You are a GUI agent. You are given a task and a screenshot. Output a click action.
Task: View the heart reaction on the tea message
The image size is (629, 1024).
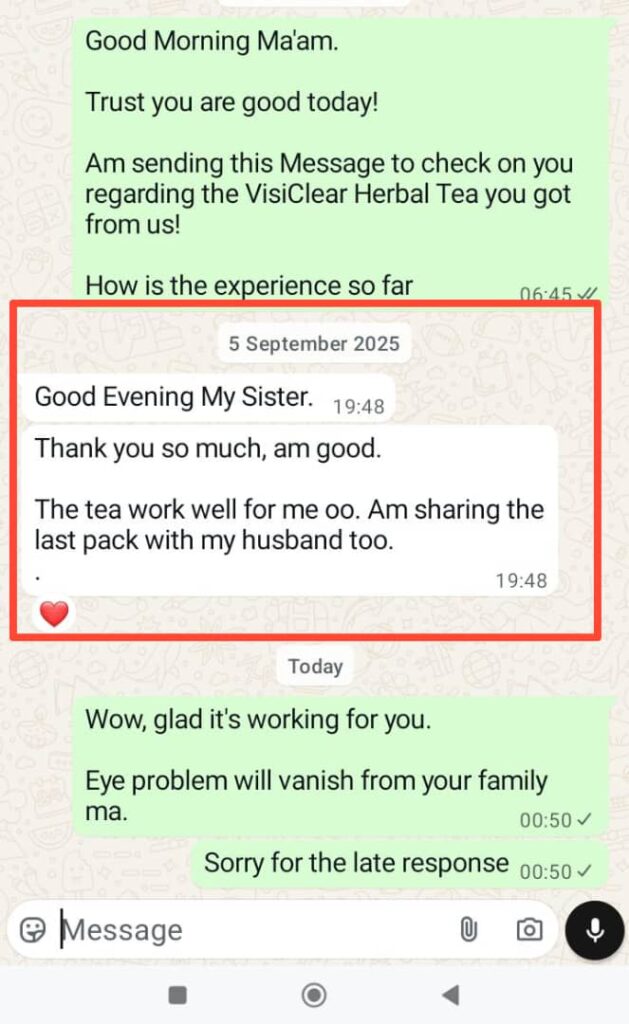click(x=54, y=614)
